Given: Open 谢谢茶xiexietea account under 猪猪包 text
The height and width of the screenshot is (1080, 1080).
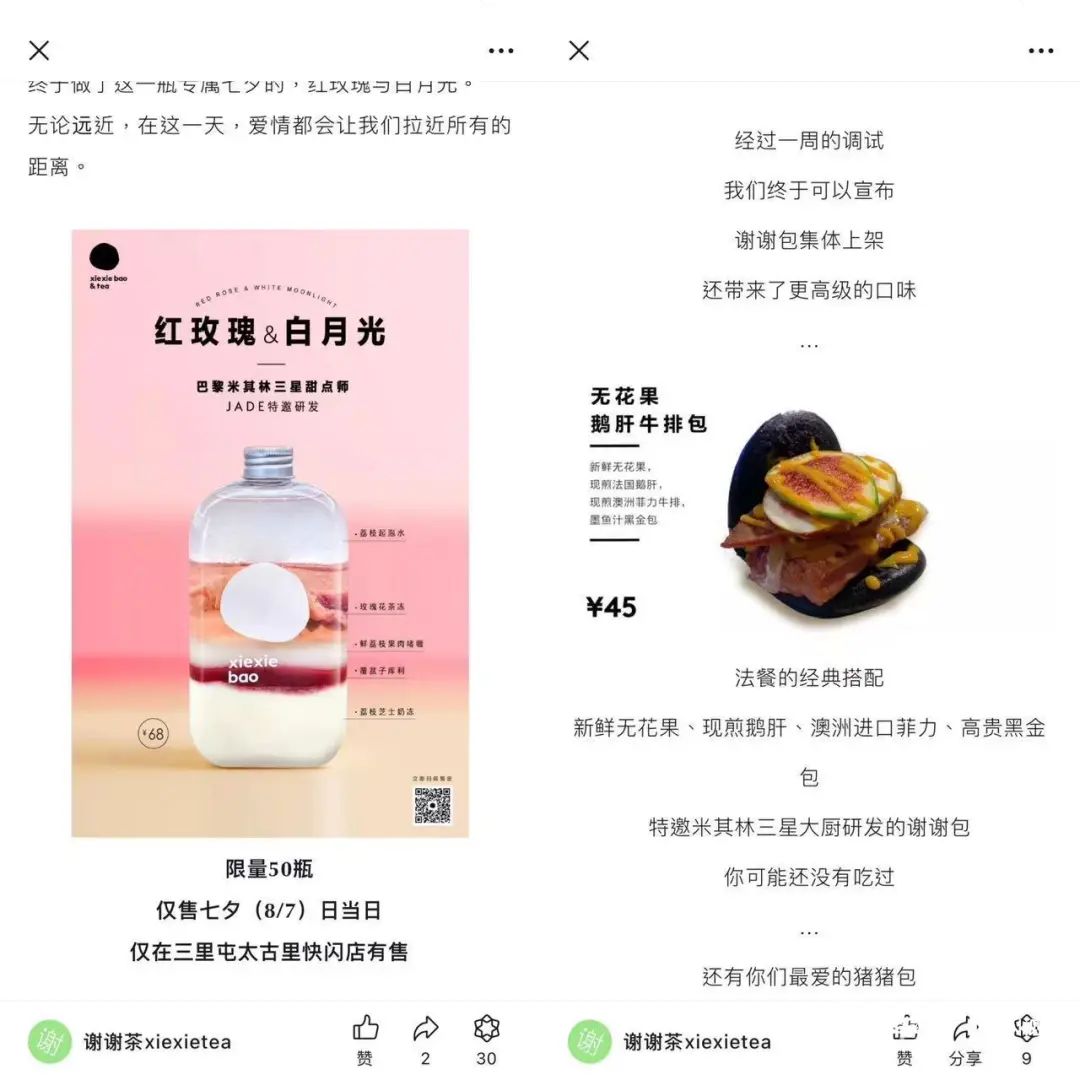Looking at the screenshot, I should pos(670,1042).
